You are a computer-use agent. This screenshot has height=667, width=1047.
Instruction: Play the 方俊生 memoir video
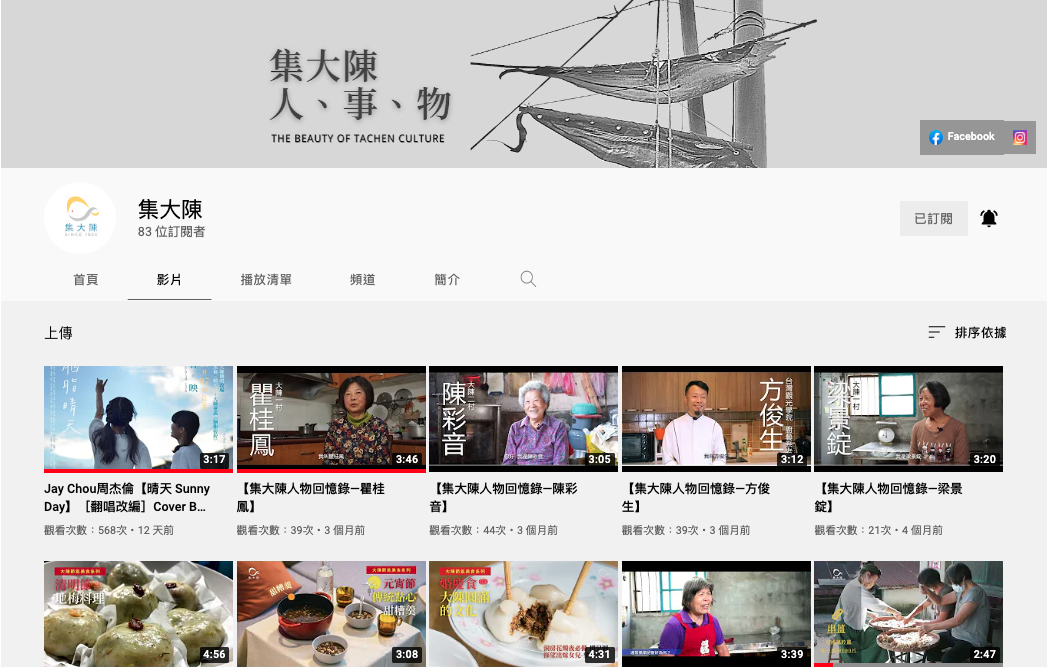pyautogui.click(x=716, y=418)
